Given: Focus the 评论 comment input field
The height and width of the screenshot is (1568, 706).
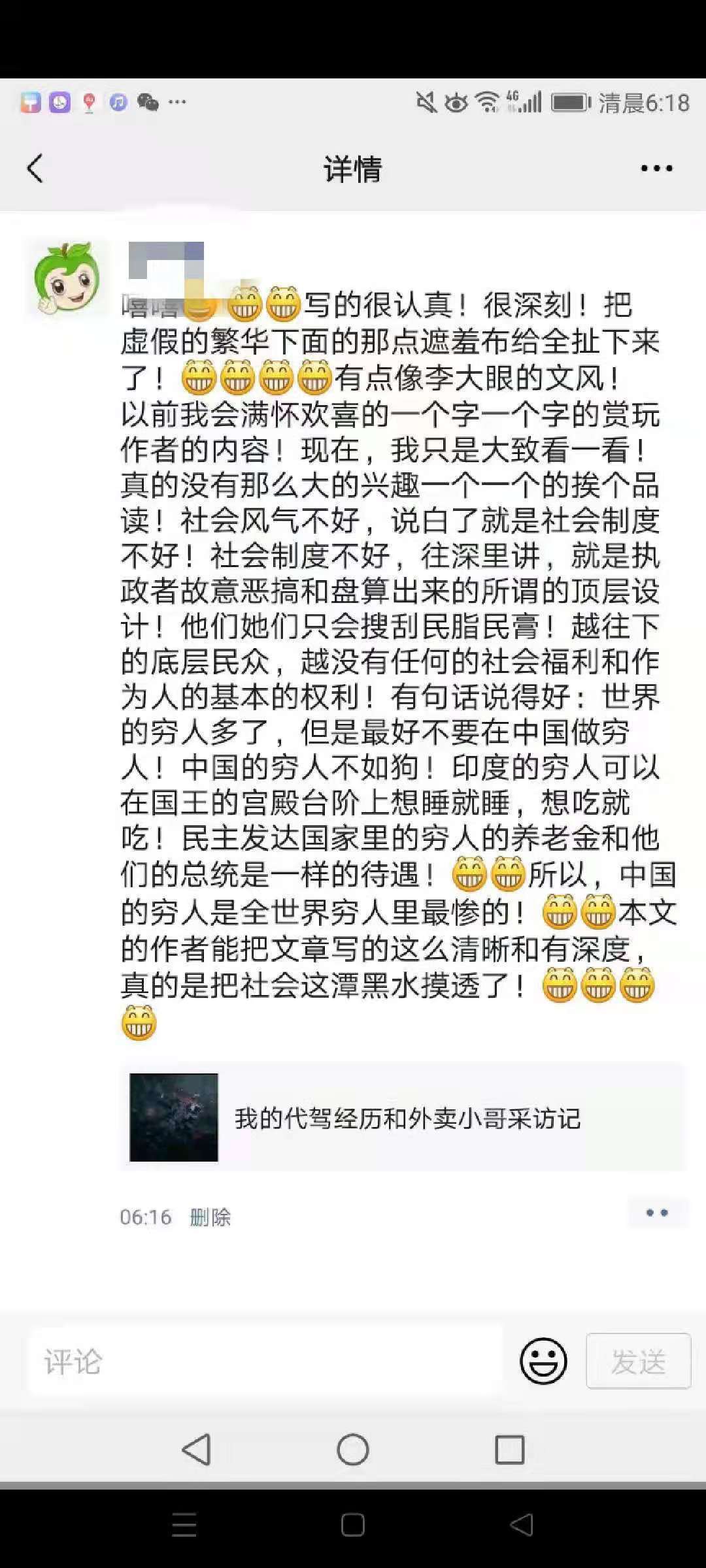Looking at the screenshot, I should point(265,1362).
